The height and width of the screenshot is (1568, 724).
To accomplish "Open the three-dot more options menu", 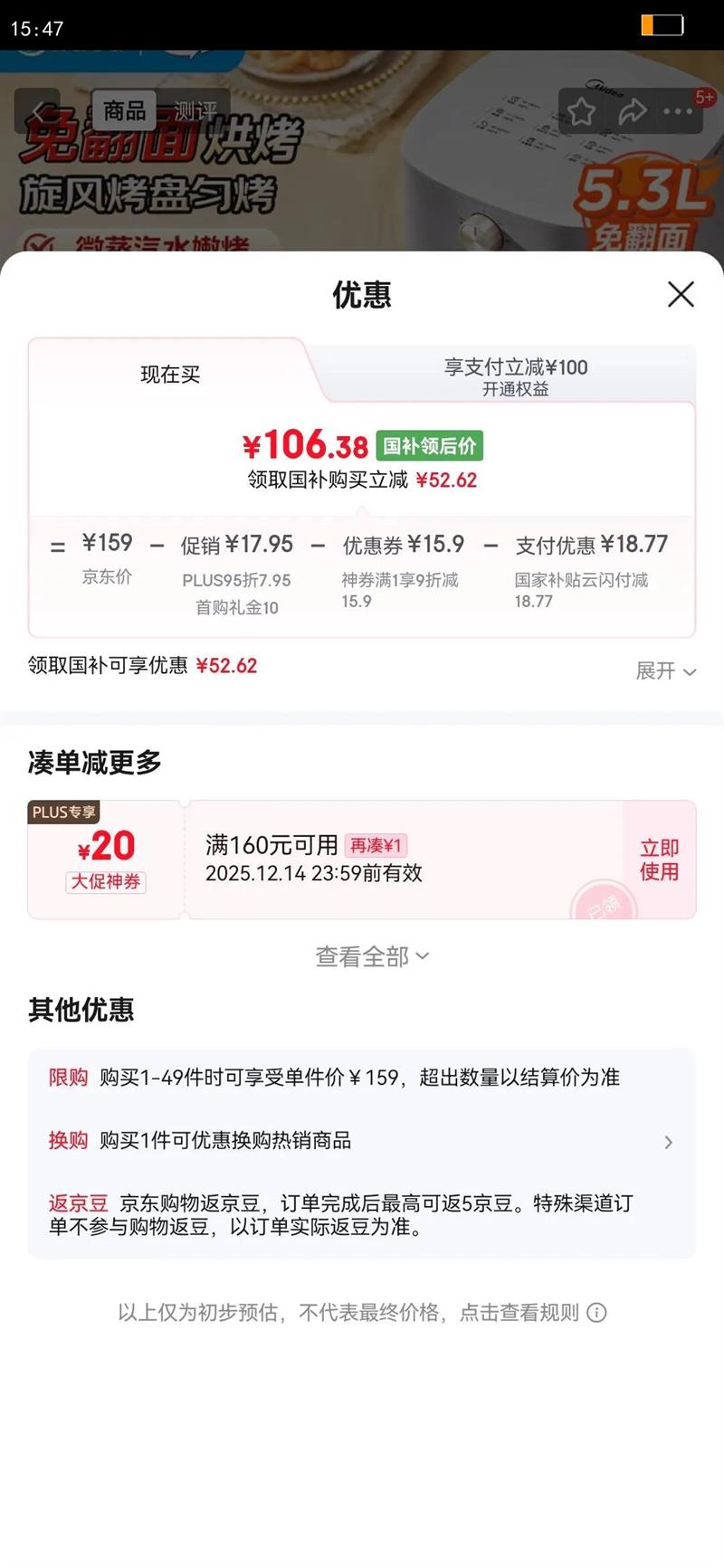I will pyautogui.click(x=679, y=112).
